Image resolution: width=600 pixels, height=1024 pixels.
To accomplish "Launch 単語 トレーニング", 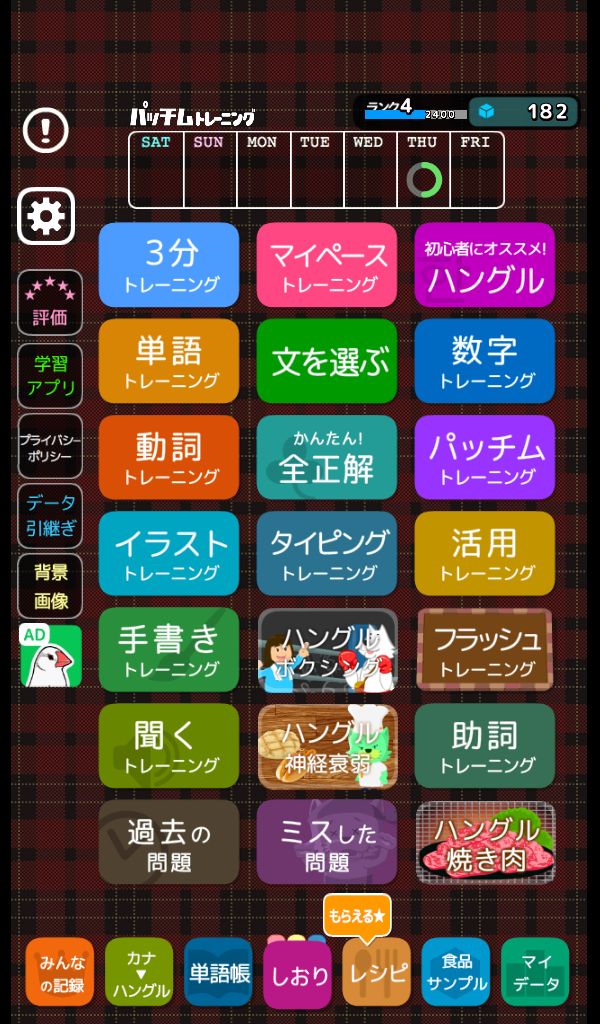I will [x=169, y=361].
